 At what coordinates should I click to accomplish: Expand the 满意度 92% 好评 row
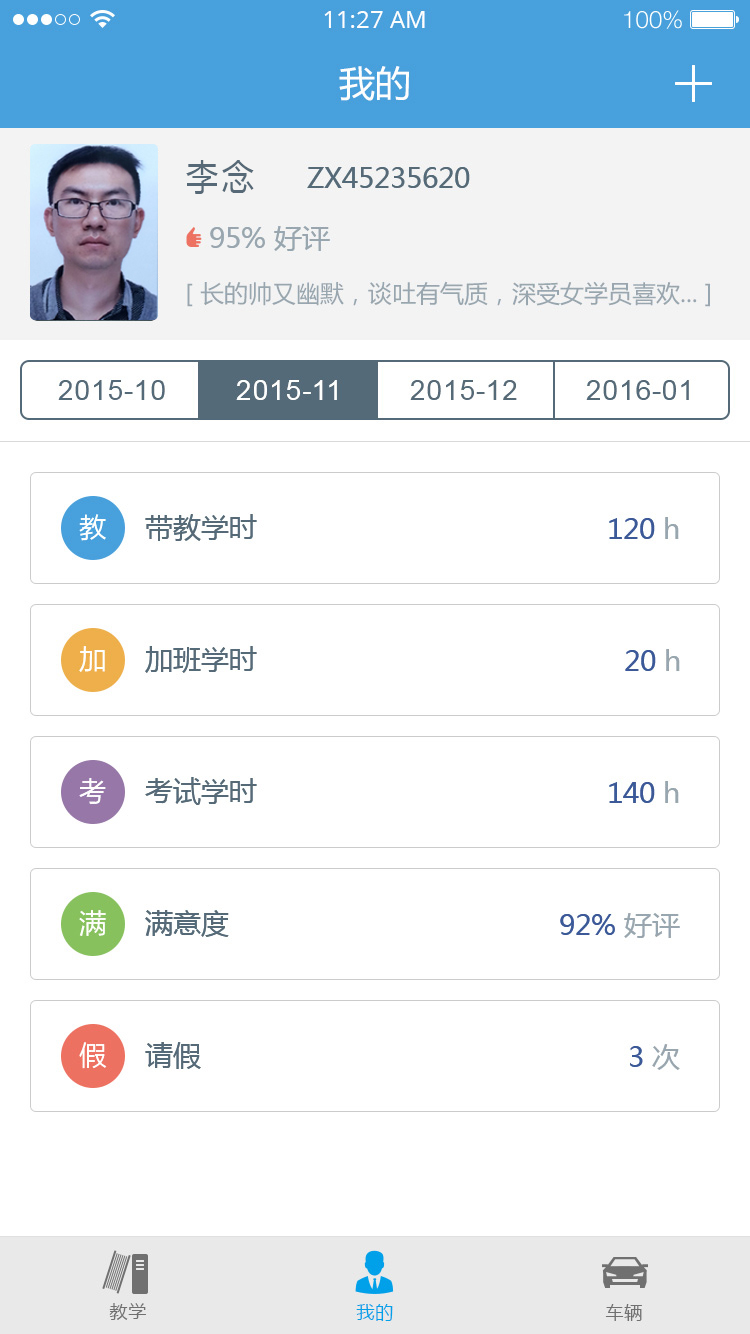(375, 923)
